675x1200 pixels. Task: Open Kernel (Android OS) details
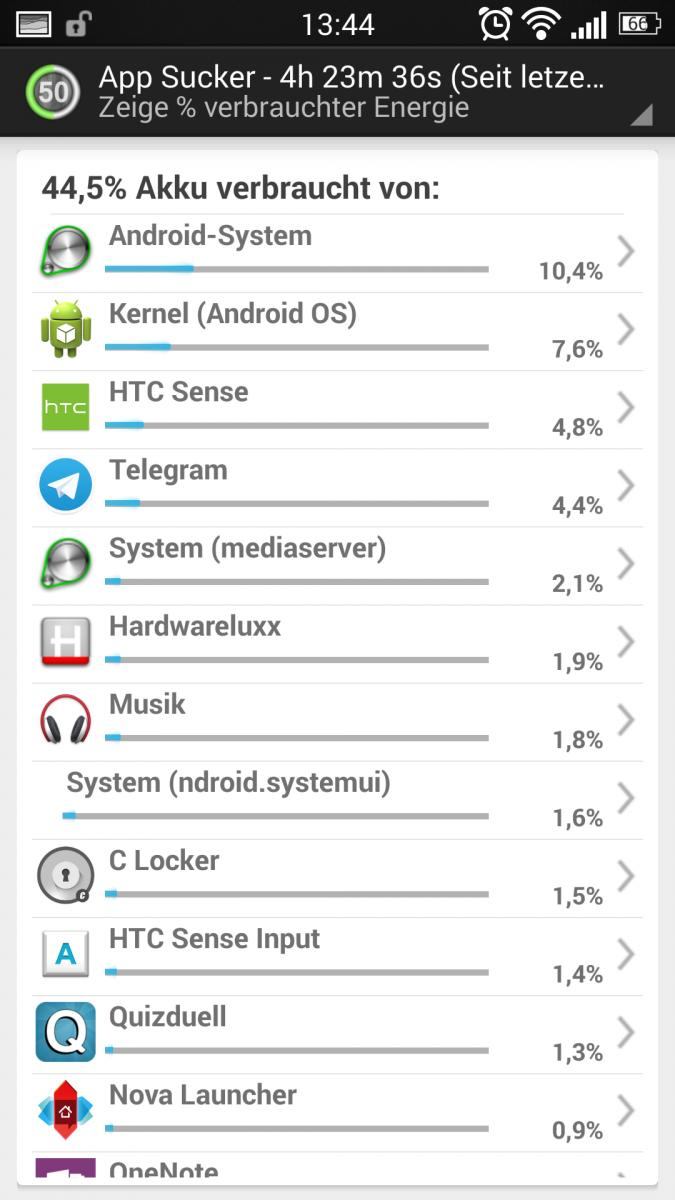pos(337,332)
